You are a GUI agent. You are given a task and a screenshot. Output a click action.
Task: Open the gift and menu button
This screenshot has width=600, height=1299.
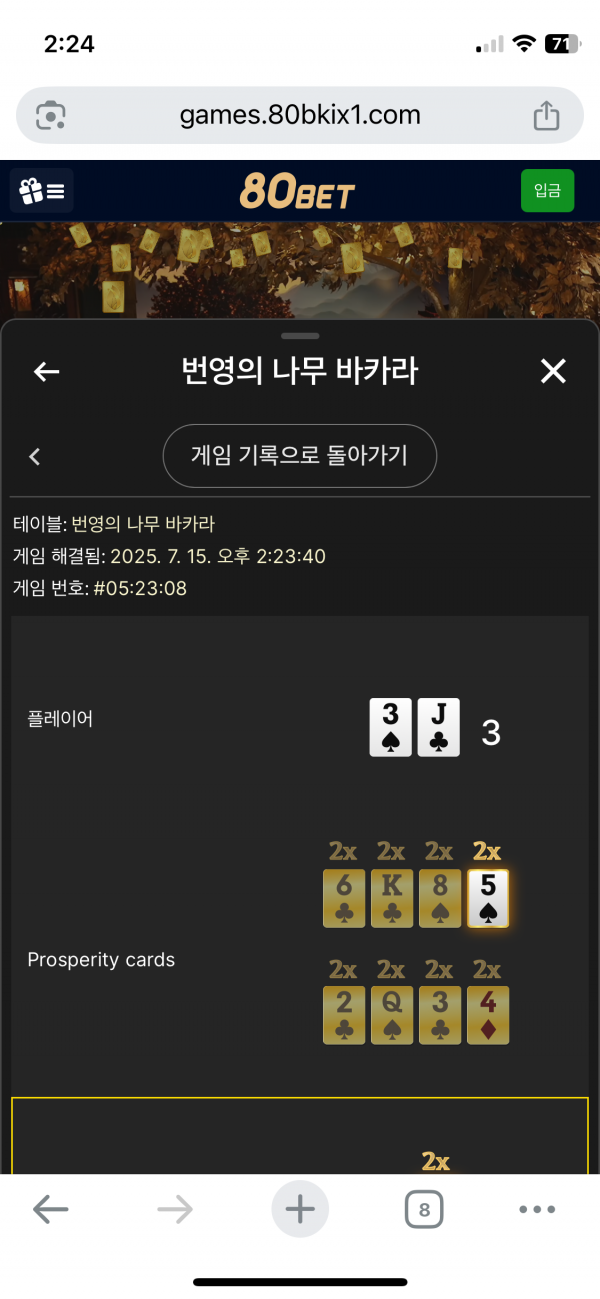coord(42,190)
